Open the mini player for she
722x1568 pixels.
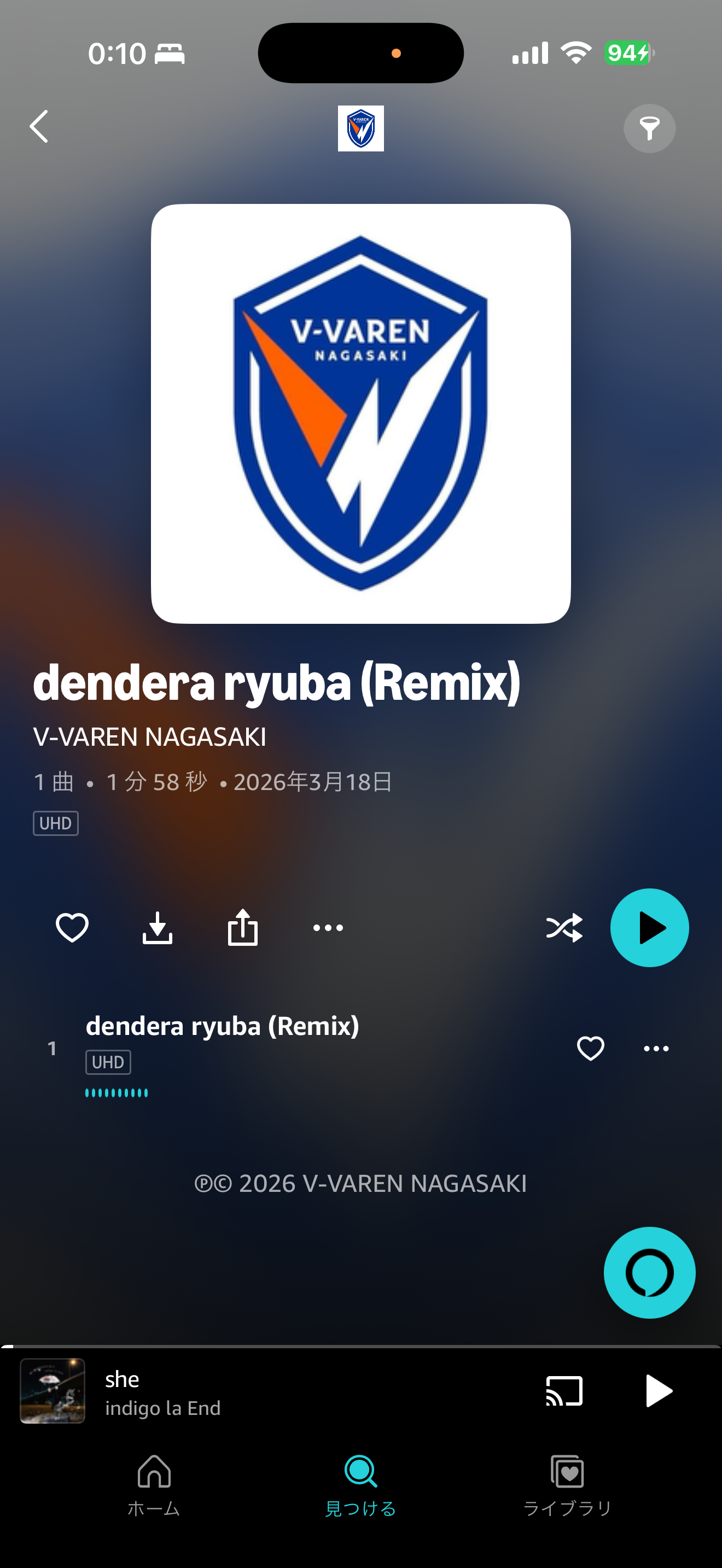pos(243,1391)
